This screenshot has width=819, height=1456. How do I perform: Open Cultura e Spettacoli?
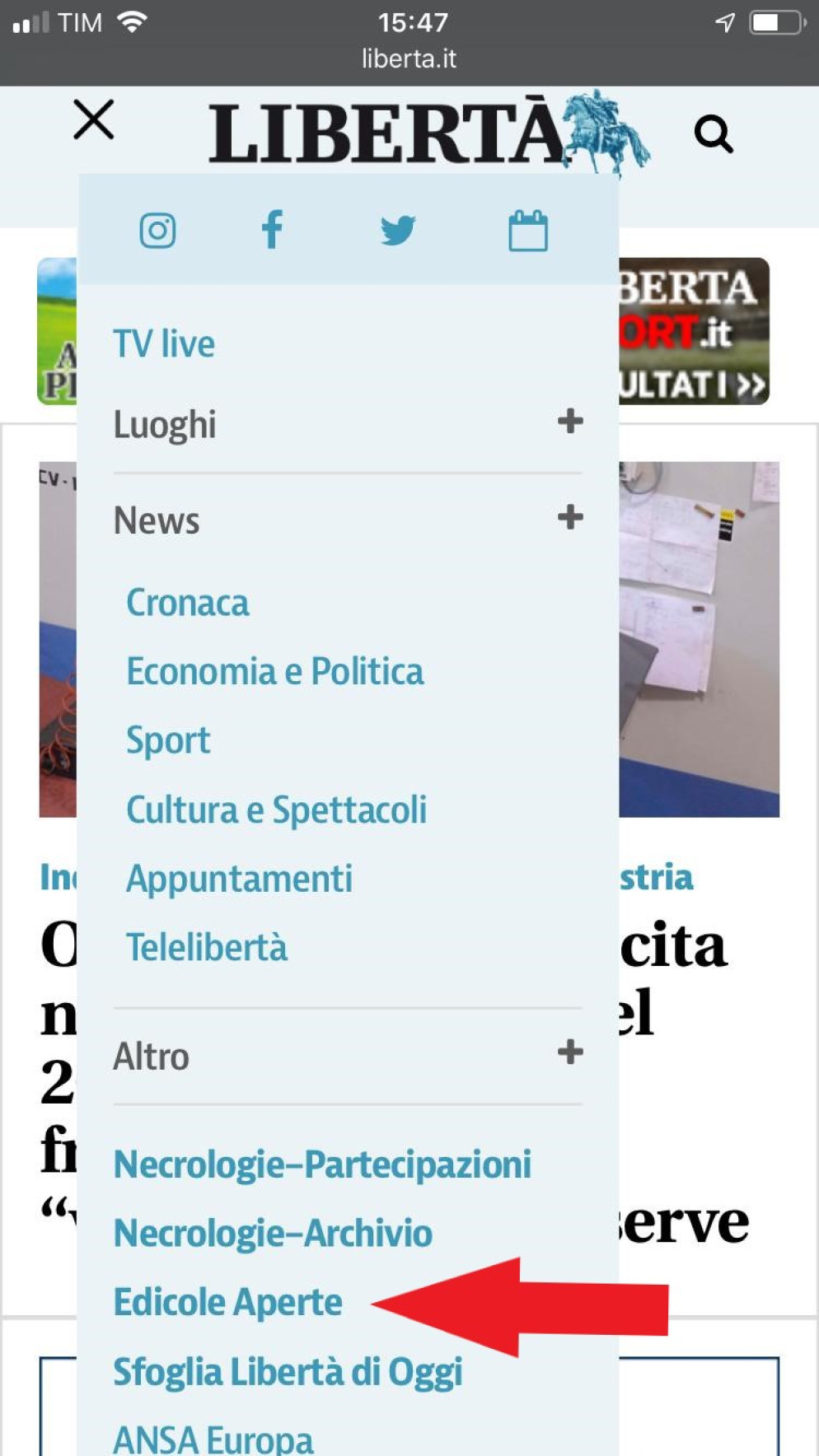coord(277,810)
